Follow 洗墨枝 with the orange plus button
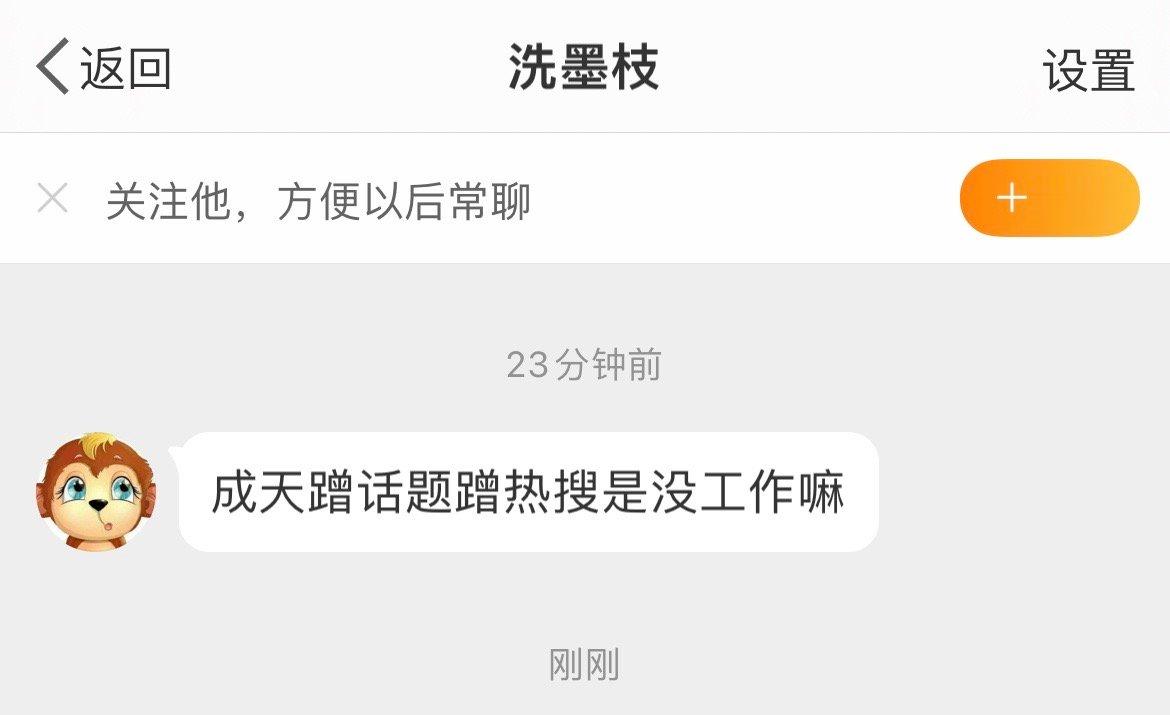This screenshot has width=1170, height=715. coord(1049,198)
